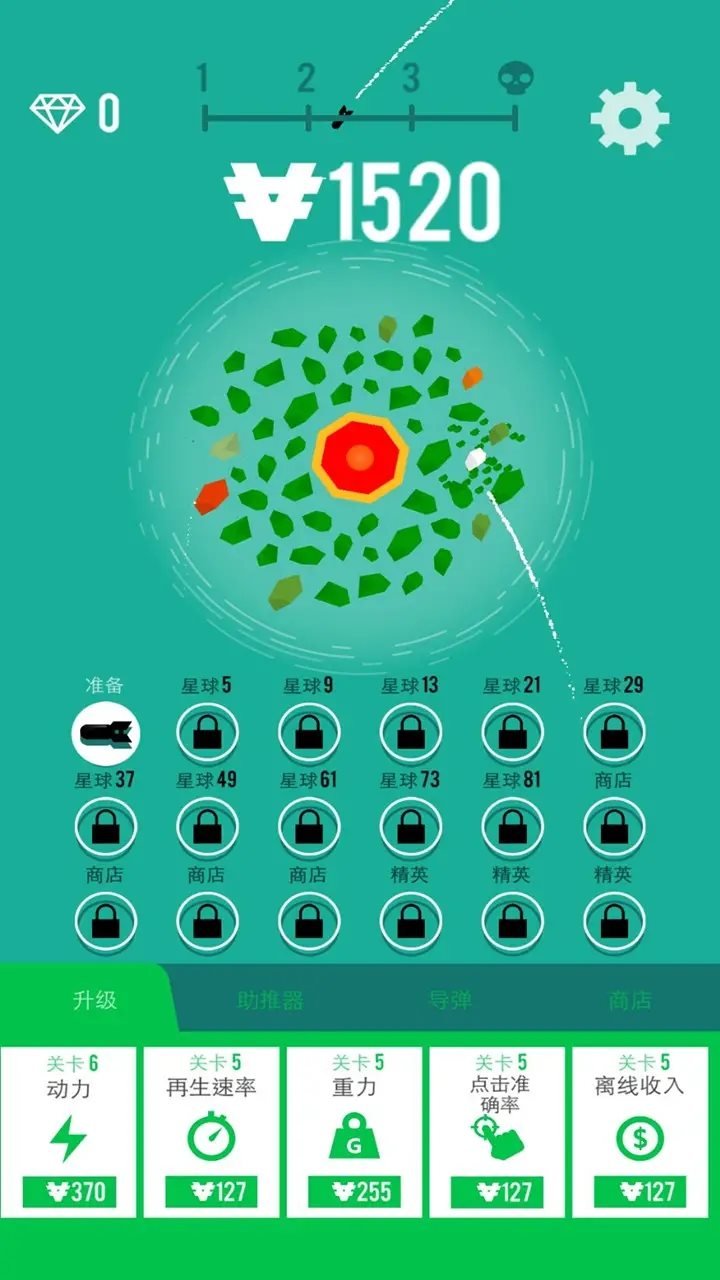Tap the locked 星球37 slot
The width and height of the screenshot is (720, 1280).
(x=105, y=828)
